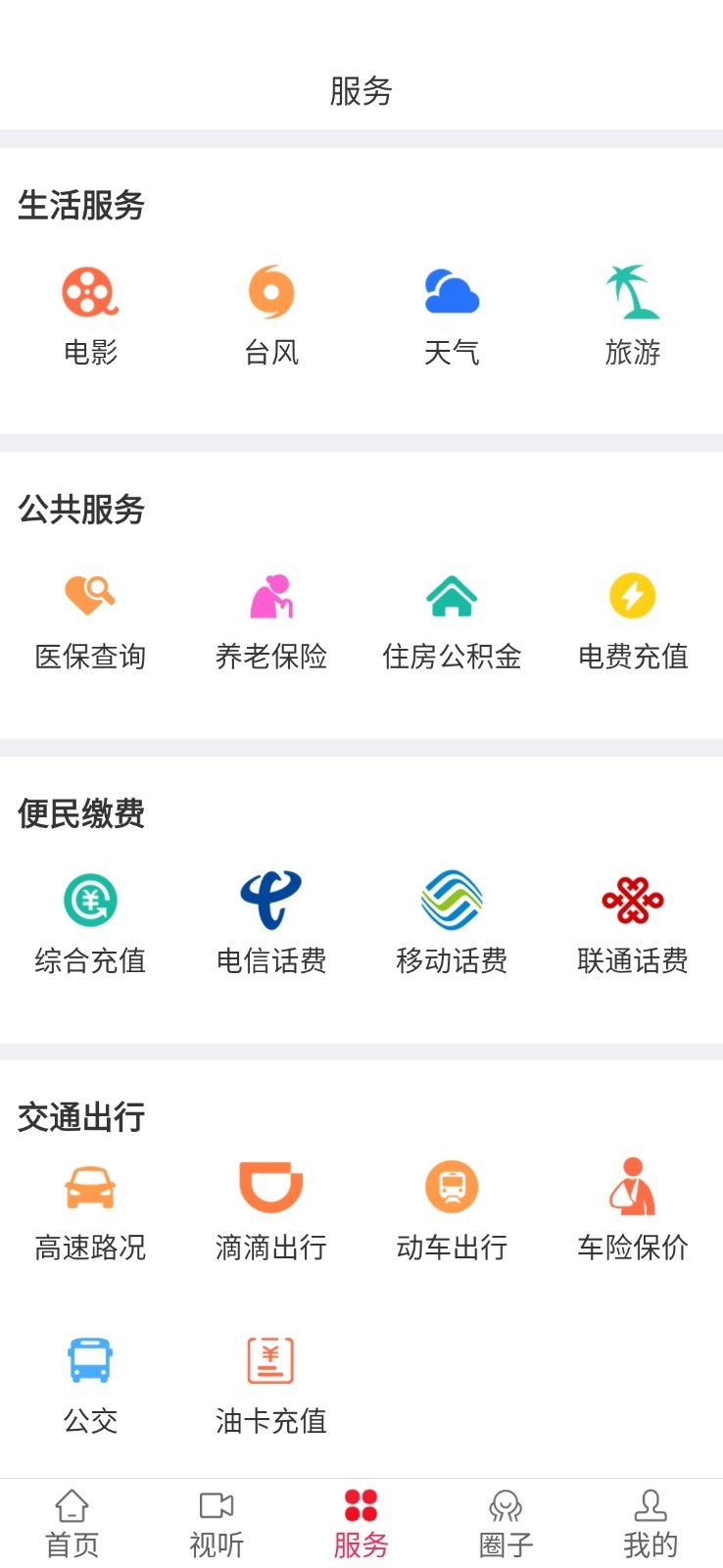Open the 旅游 travel service
723x1568 pixels.
[x=632, y=314]
